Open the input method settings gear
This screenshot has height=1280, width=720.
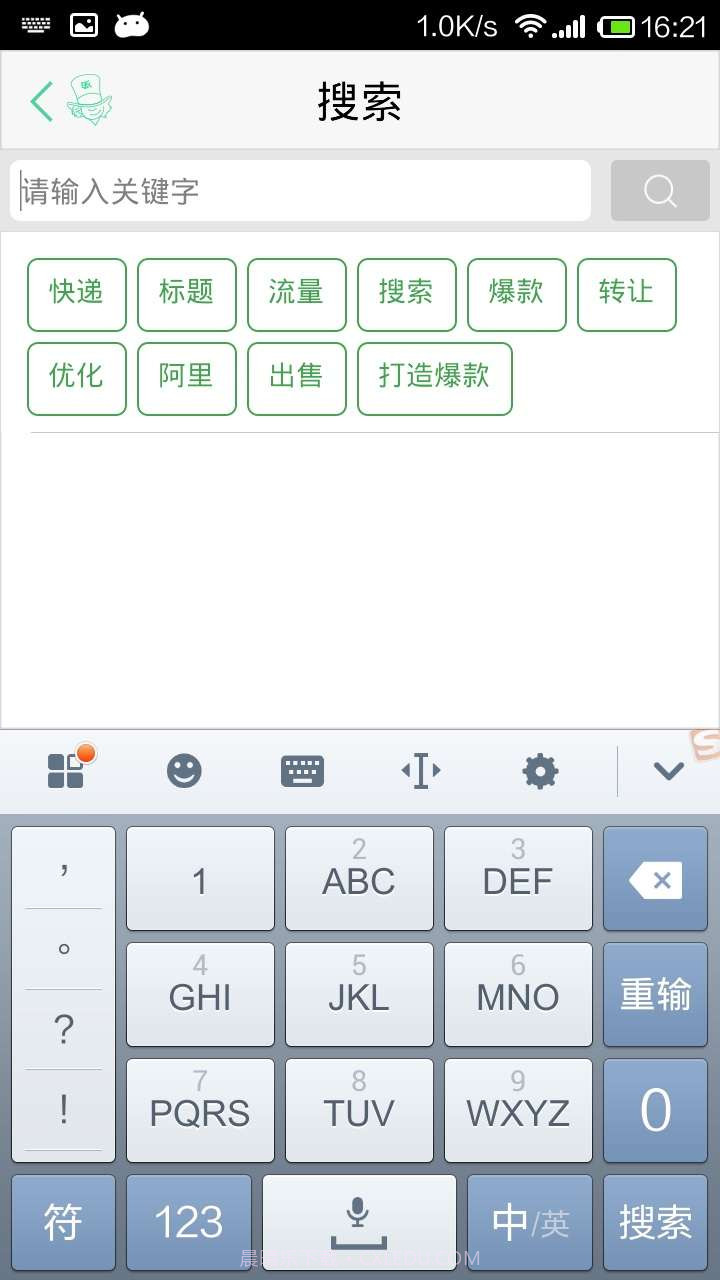coord(540,770)
